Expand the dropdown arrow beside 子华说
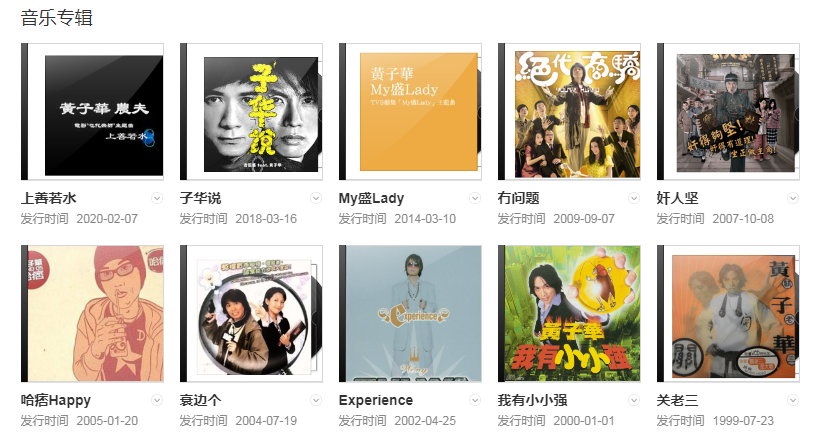This screenshot has height=448, width=818. pyautogui.click(x=316, y=198)
